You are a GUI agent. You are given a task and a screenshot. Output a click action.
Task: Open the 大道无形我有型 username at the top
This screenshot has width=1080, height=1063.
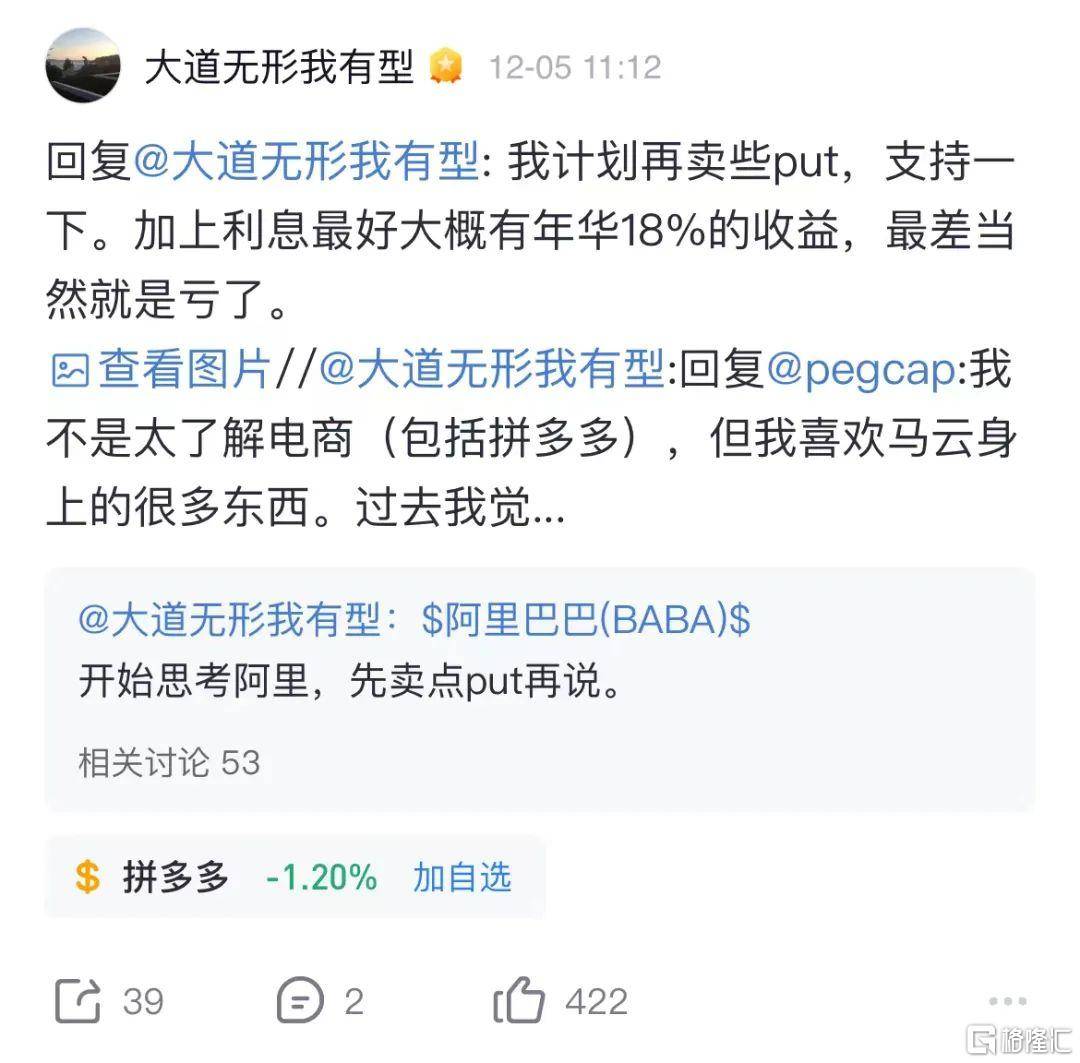coord(279,67)
